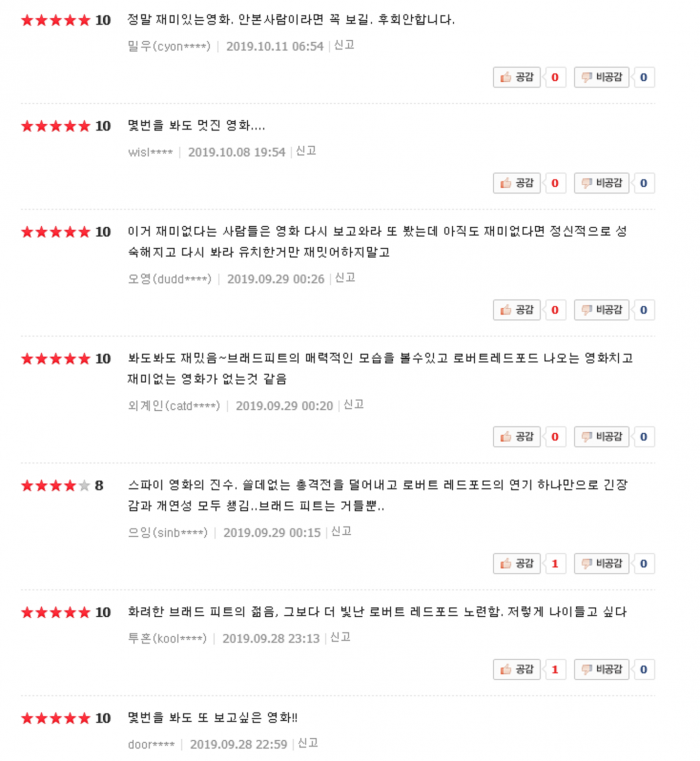Report 외계인(catd****)'s review via 신고
Screen dimensions: 700x761
click(353, 405)
